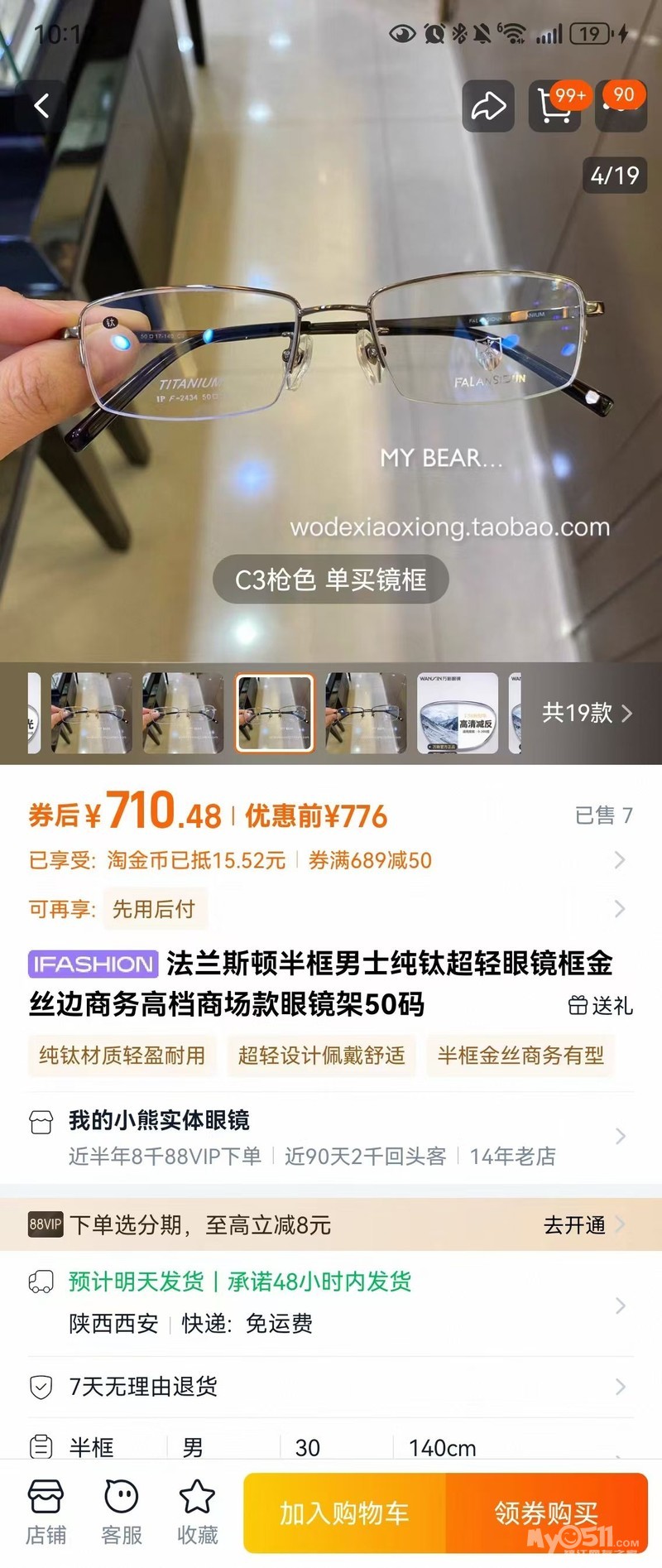Image resolution: width=662 pixels, height=1568 pixels.
Task: Choose the 高清减反 lens thumbnail
Action: [458, 713]
